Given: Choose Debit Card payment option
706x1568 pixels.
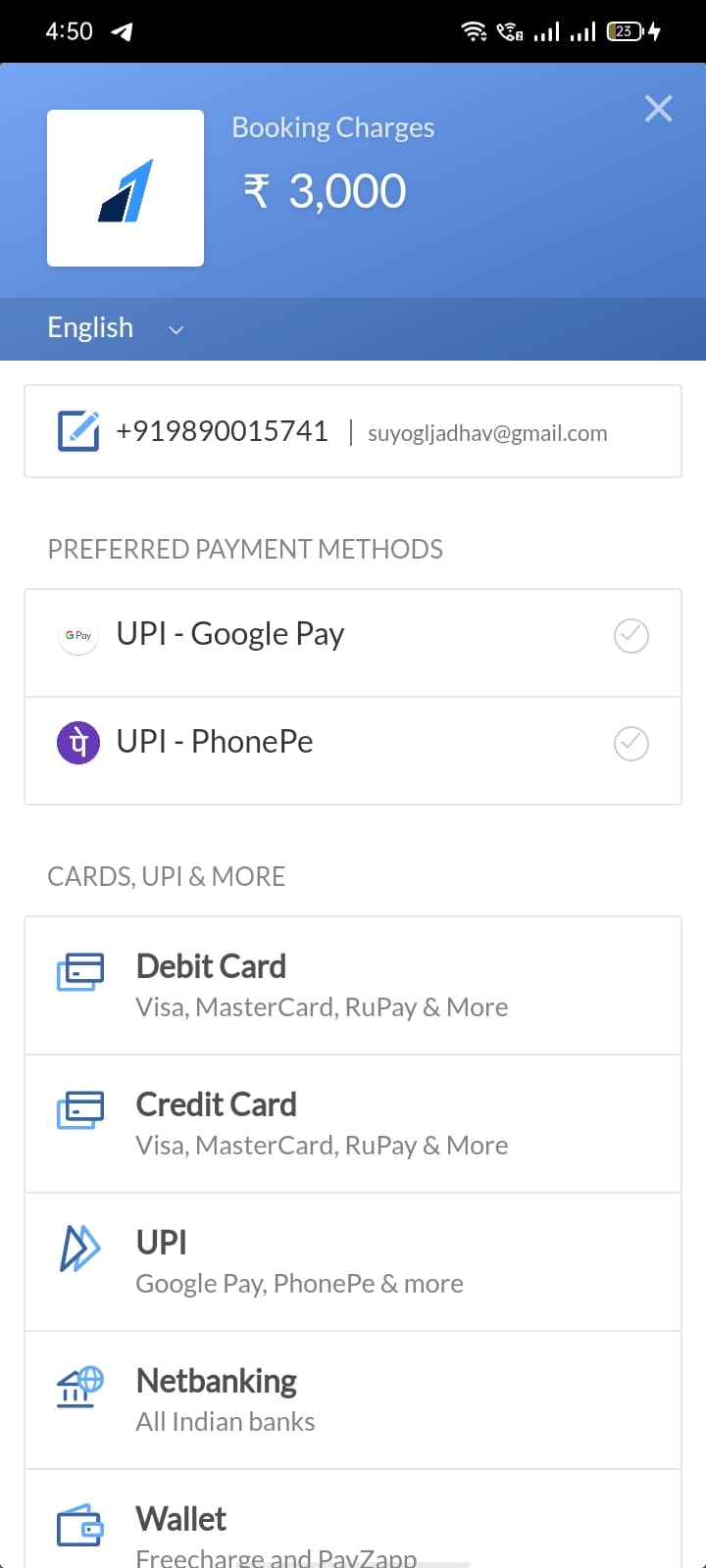Looking at the screenshot, I should tap(353, 986).
